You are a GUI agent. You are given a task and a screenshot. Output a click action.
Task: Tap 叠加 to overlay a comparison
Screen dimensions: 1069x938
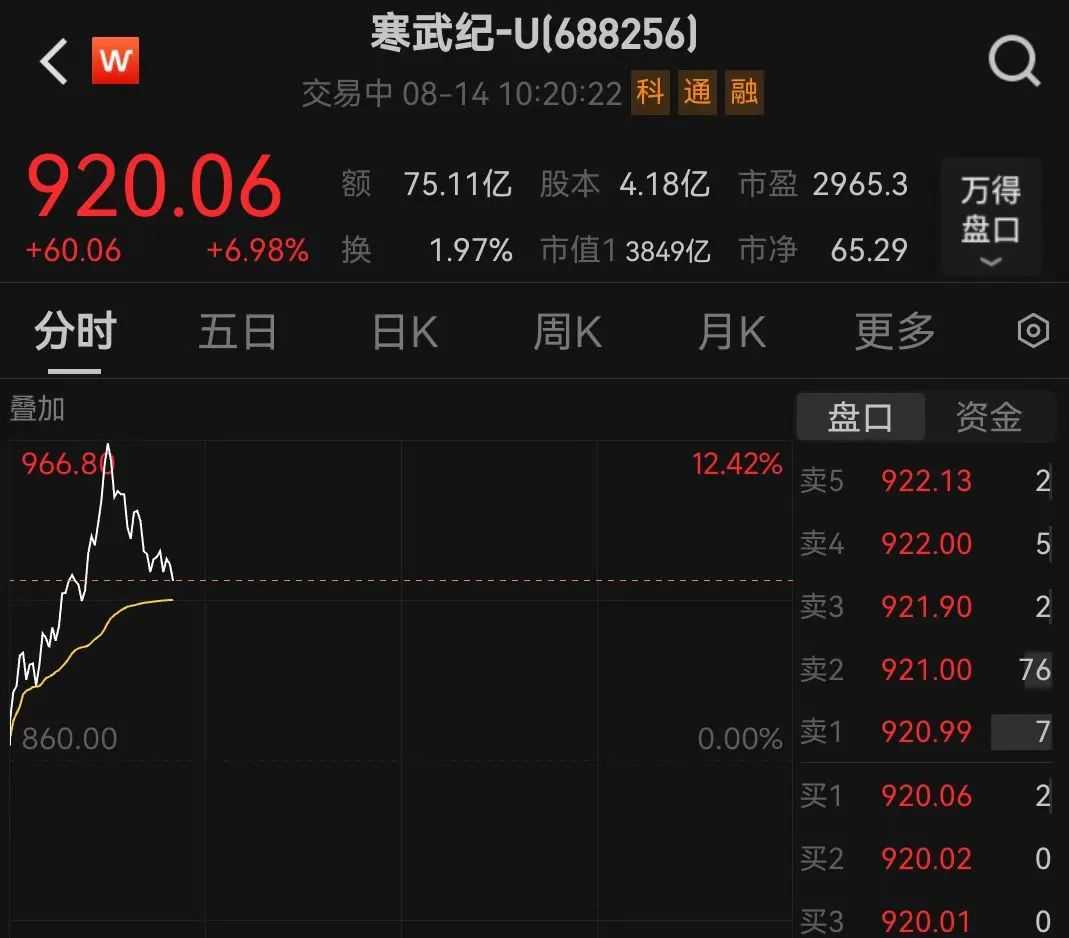click(x=37, y=408)
